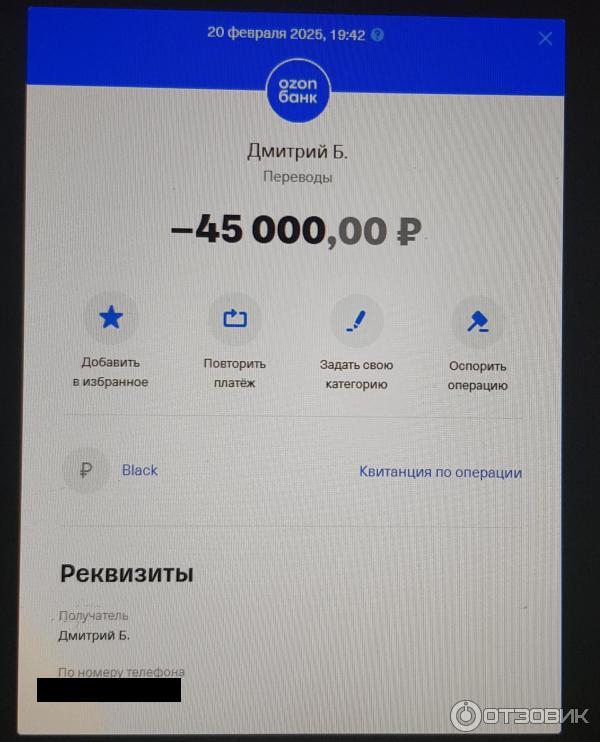Open the Black account
The height and width of the screenshot is (742, 600).
tap(139, 470)
